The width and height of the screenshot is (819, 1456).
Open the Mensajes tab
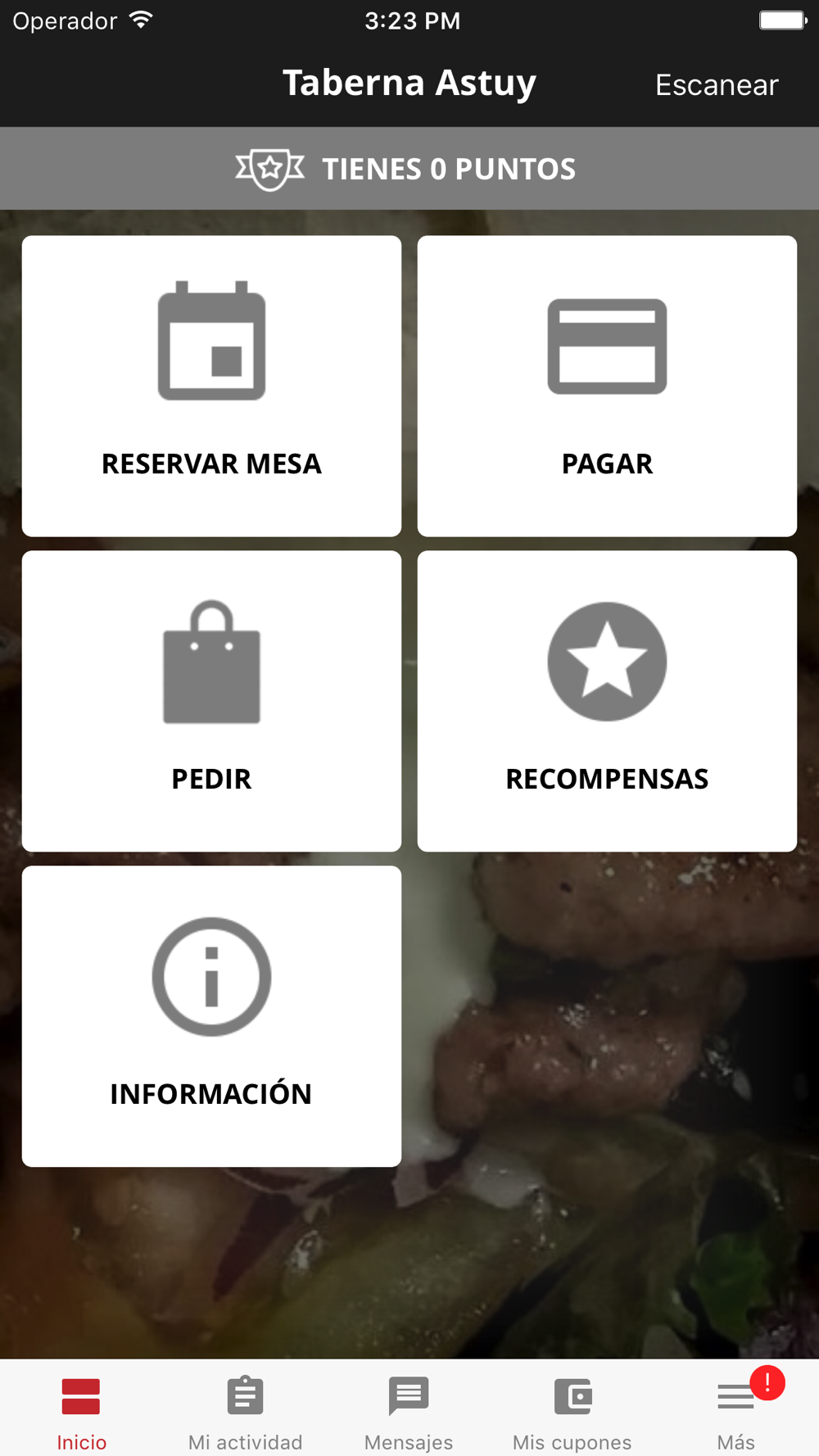pos(409,1412)
